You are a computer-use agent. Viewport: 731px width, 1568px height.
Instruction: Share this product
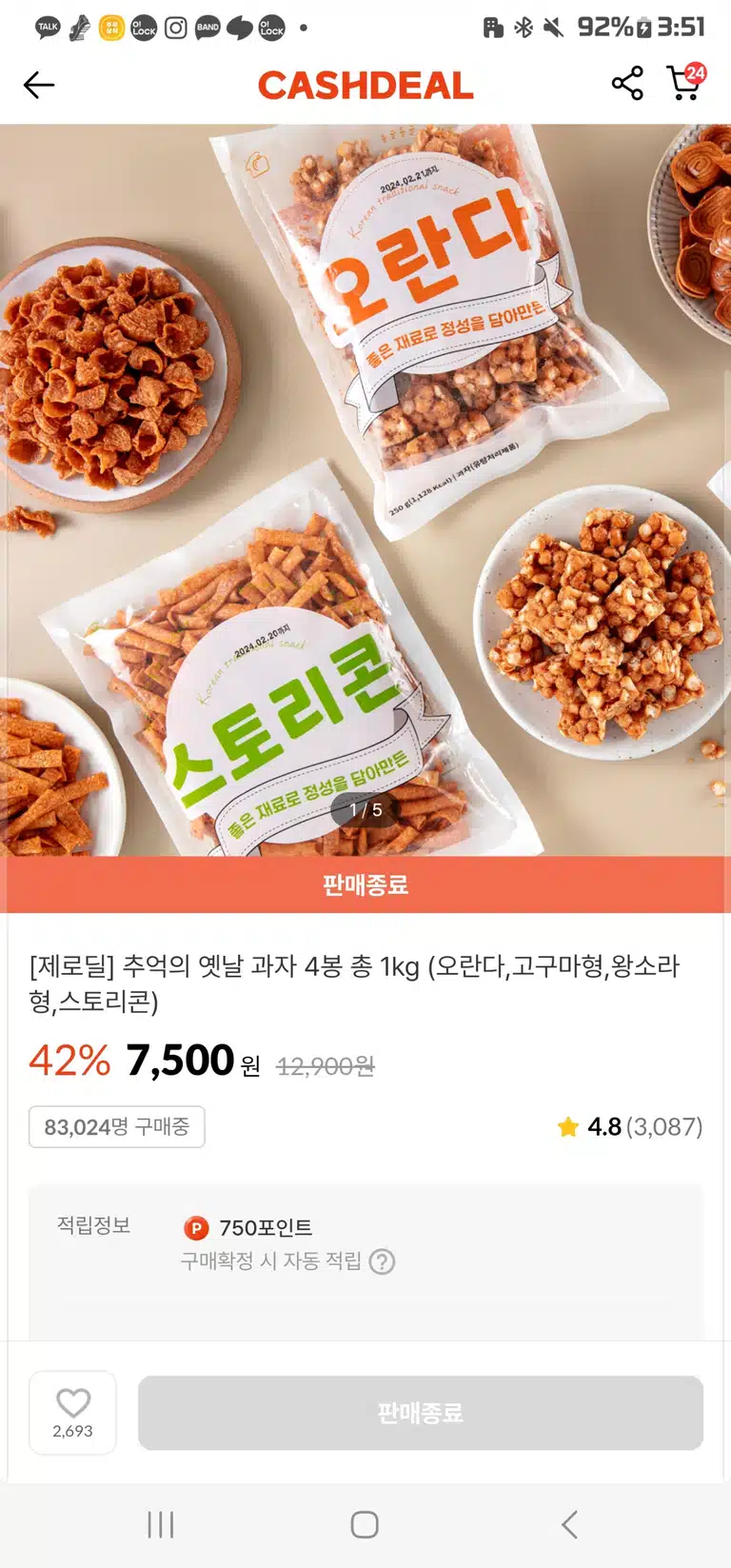[x=627, y=84]
